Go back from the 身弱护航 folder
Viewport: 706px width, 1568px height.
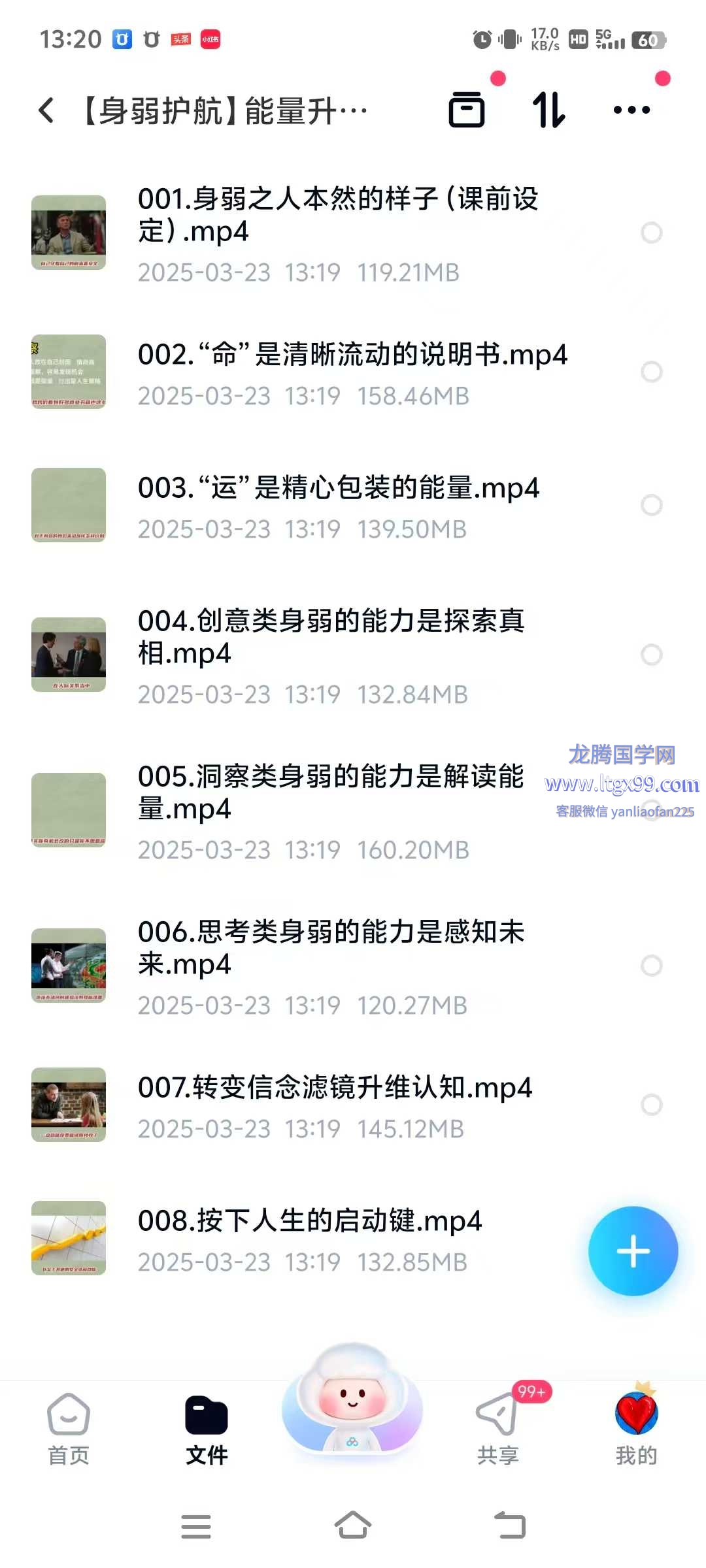click(46, 110)
